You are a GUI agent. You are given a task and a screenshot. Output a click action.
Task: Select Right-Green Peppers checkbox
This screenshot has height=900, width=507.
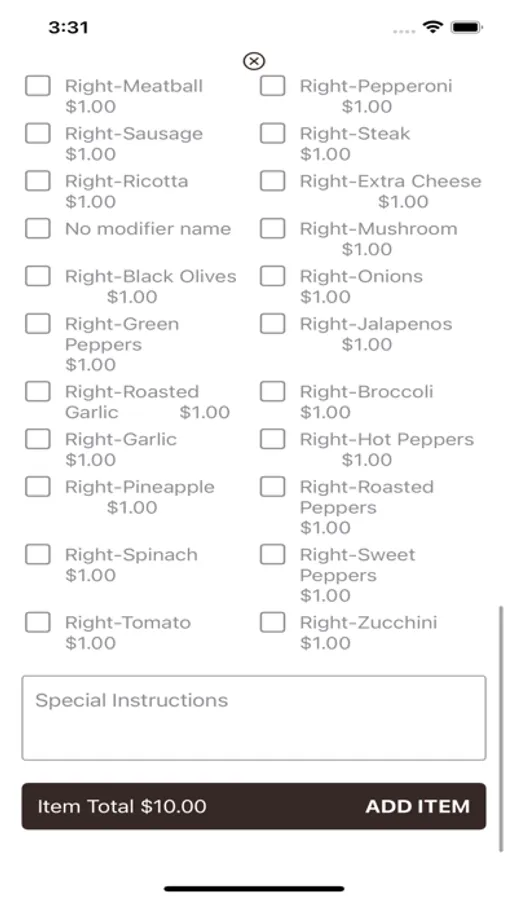pos(37,324)
